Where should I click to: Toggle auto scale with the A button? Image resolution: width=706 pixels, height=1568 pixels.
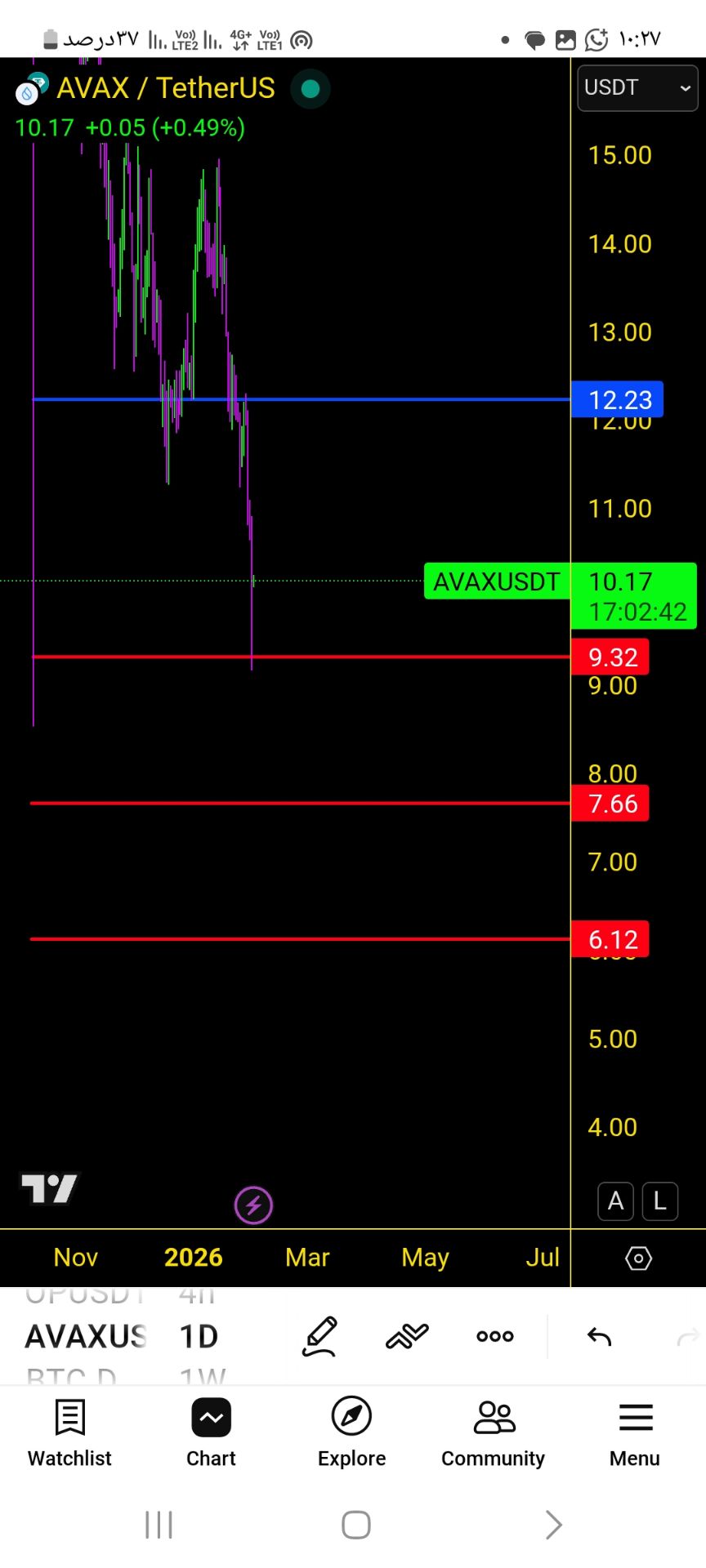616,1201
